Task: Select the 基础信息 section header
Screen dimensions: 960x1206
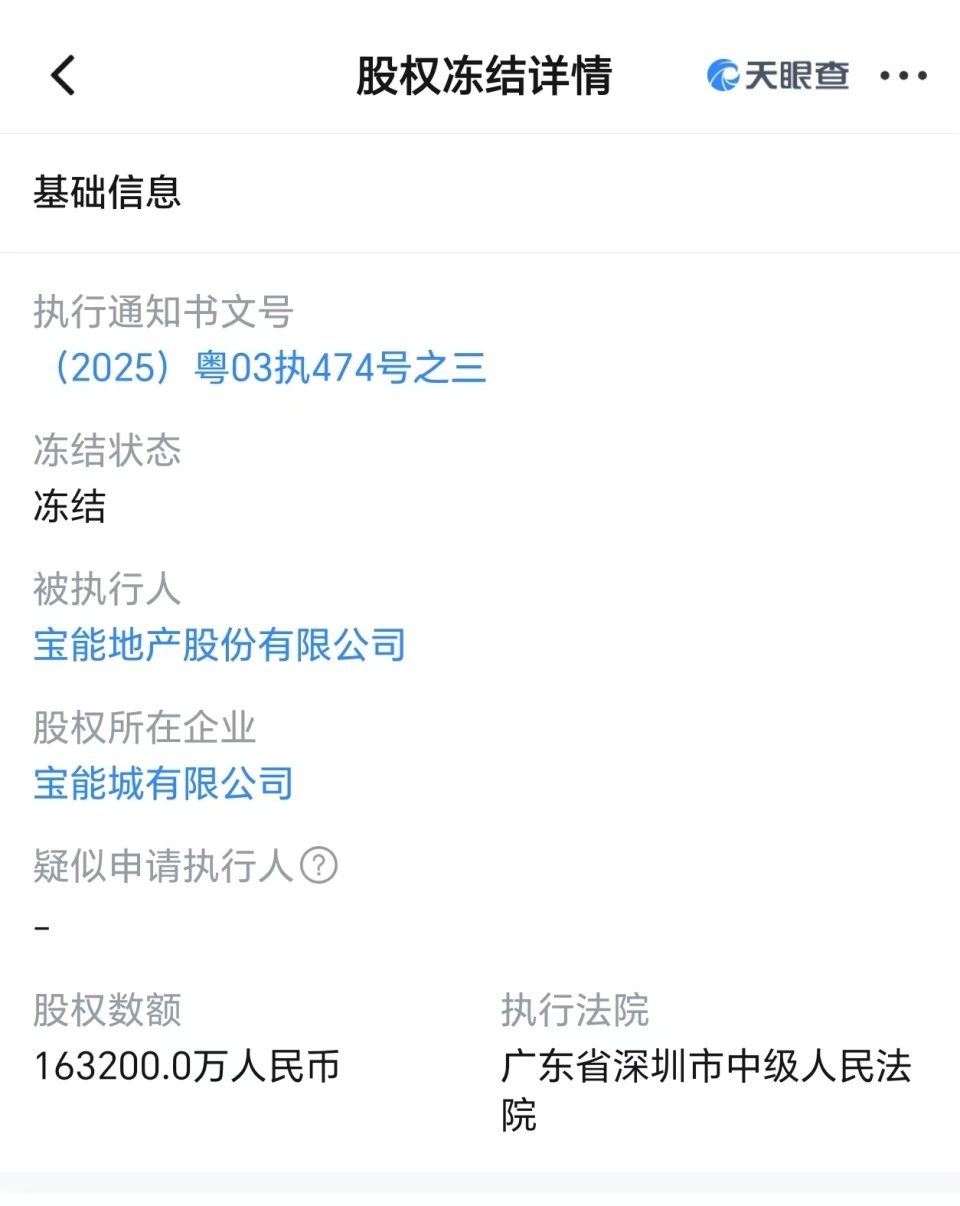Action: click(105, 193)
